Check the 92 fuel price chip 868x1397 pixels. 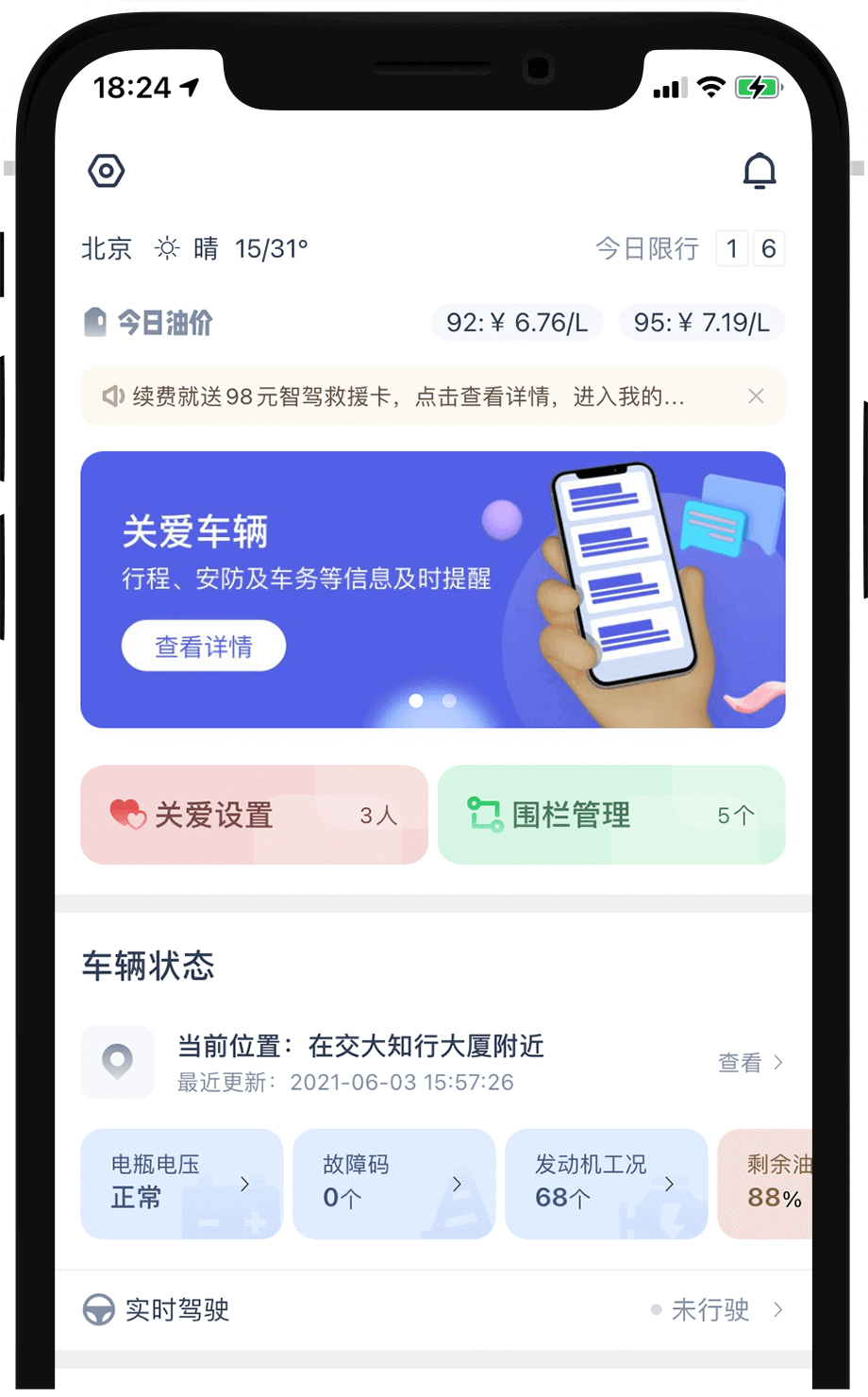coord(517,323)
